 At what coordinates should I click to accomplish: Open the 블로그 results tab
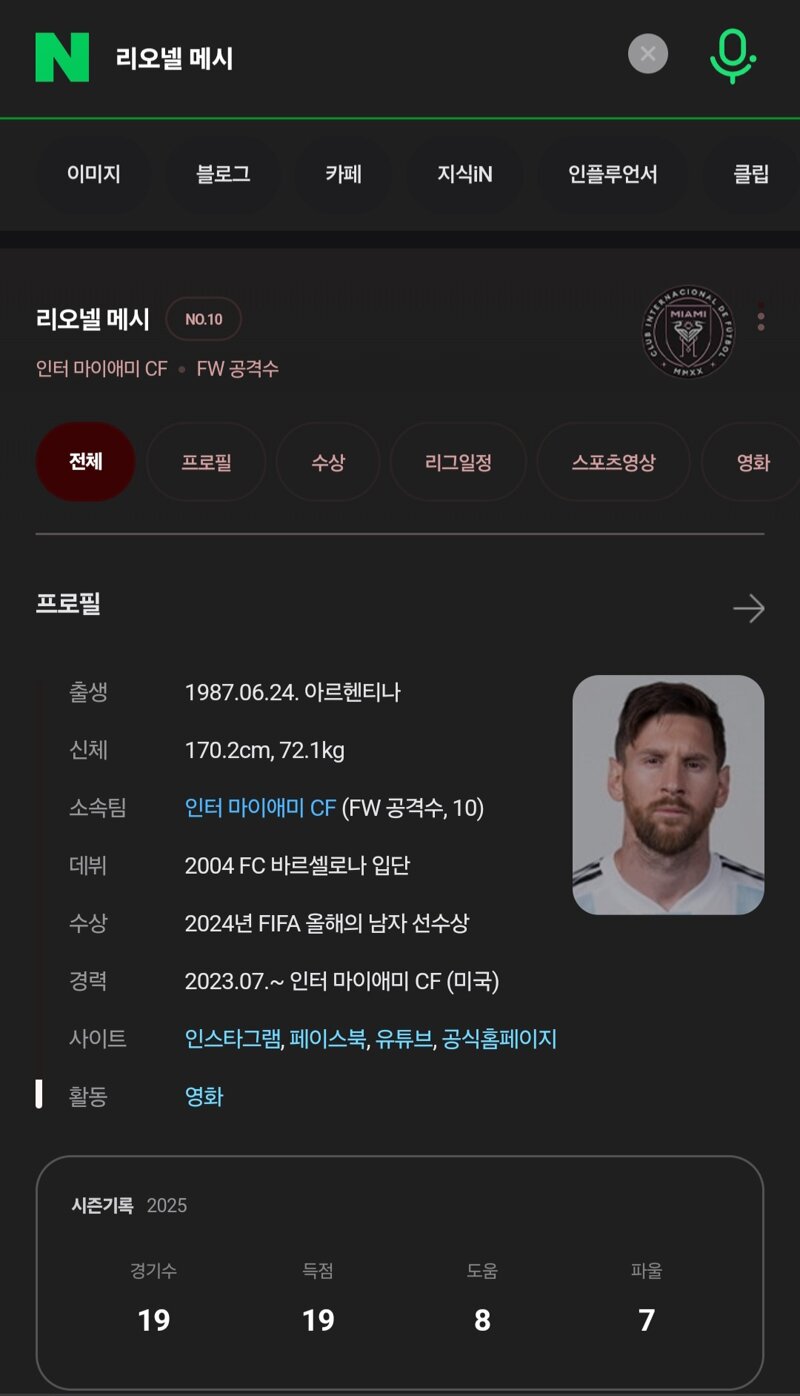[223, 174]
